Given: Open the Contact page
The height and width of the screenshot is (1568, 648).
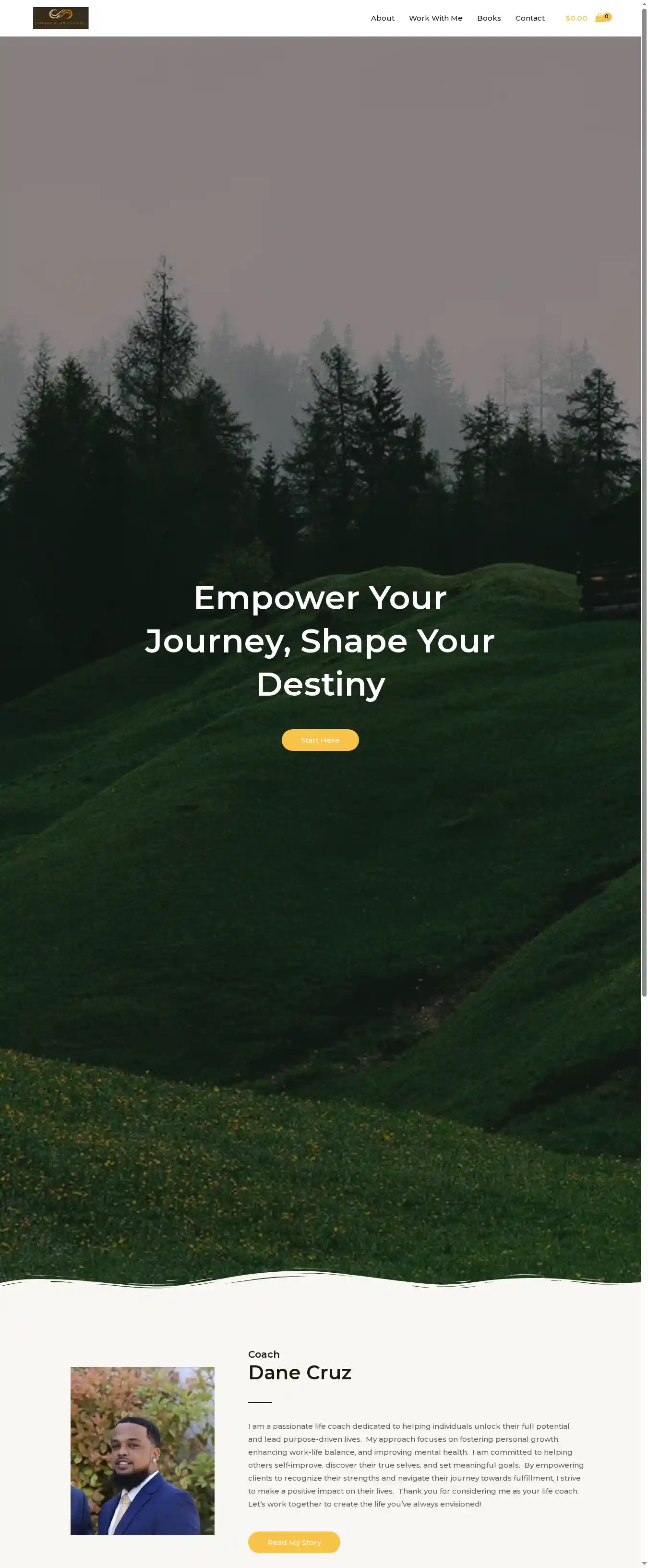Looking at the screenshot, I should (x=529, y=18).
